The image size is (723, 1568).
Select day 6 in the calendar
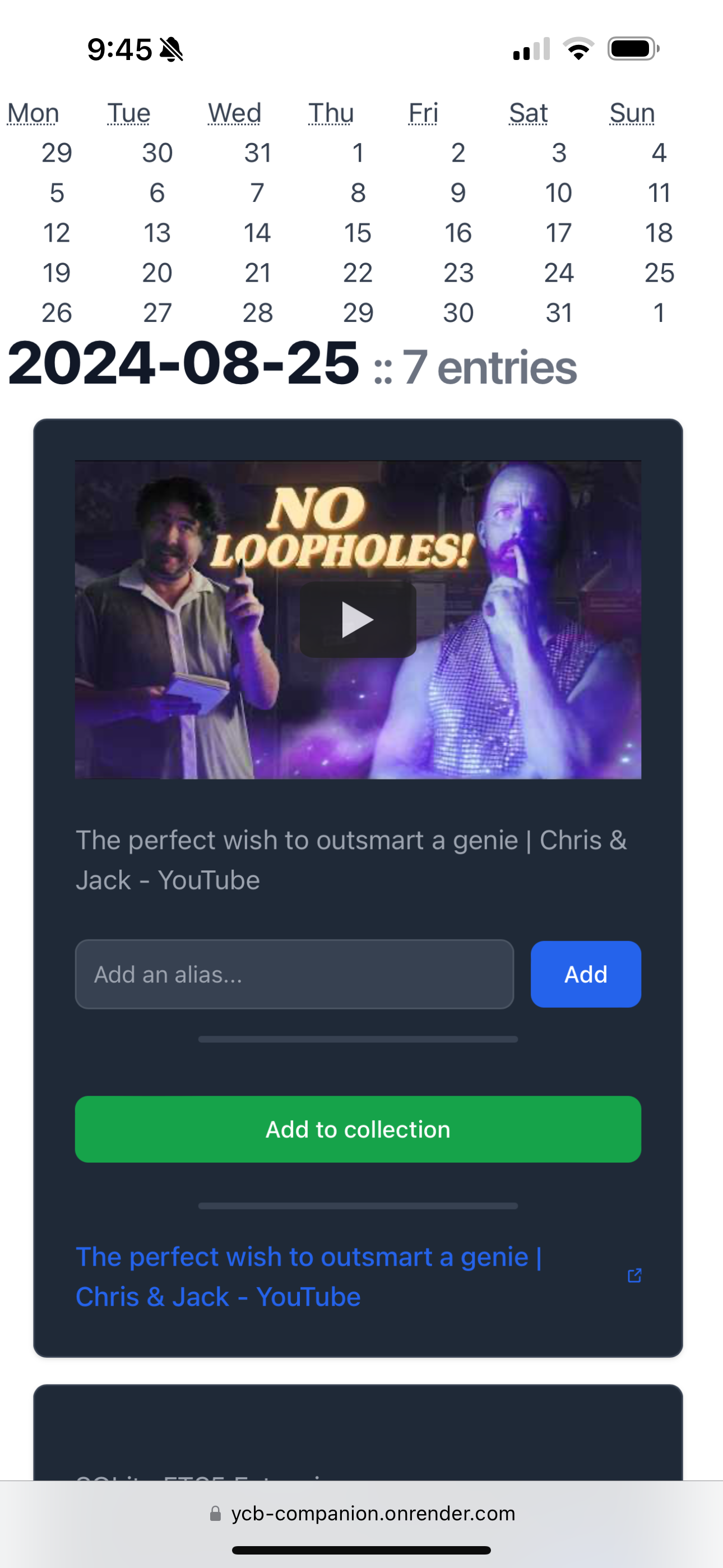pyautogui.click(x=157, y=193)
